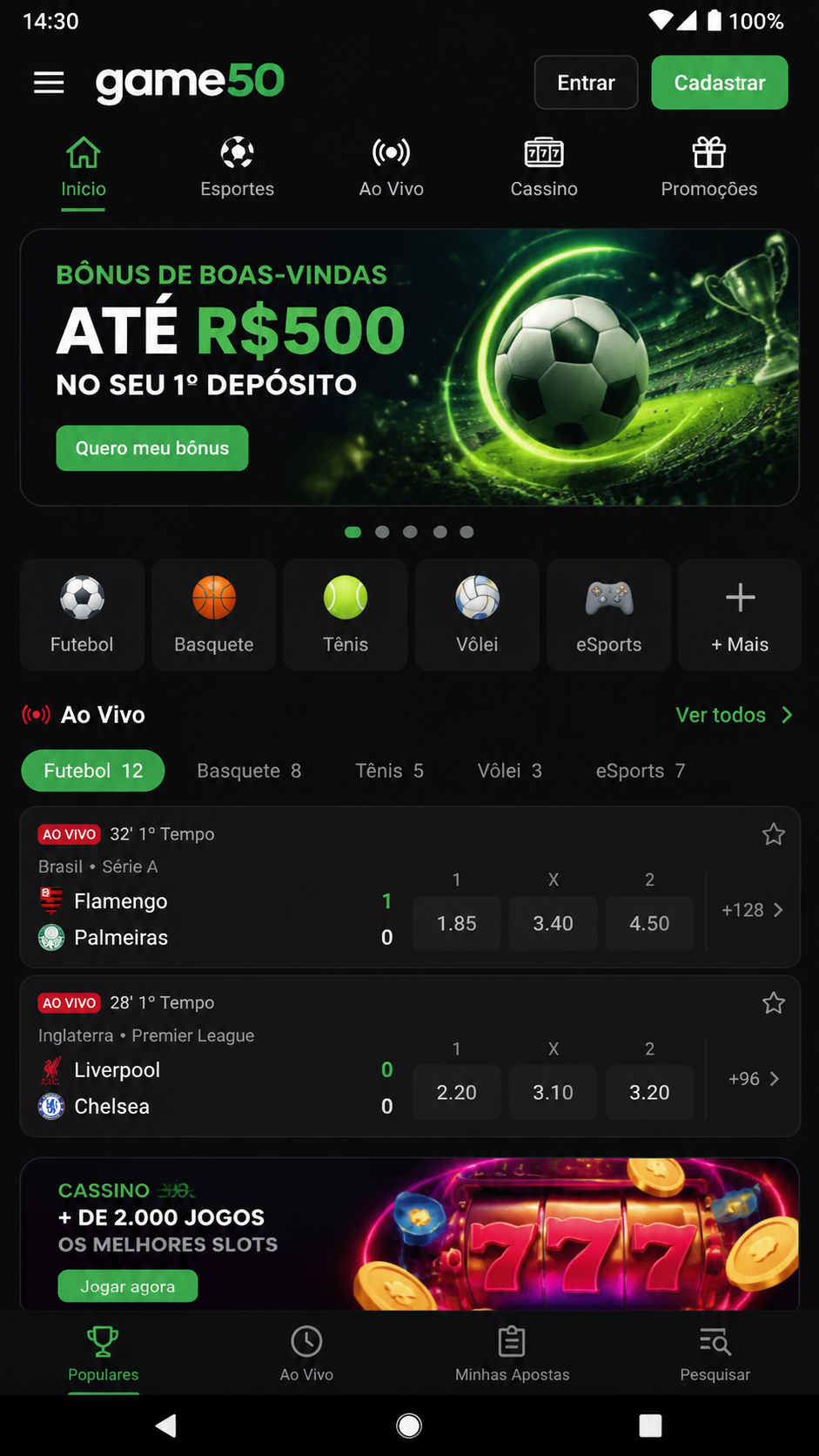819x1456 pixels.
Task: Open the eSports category tile
Action: click(x=608, y=615)
